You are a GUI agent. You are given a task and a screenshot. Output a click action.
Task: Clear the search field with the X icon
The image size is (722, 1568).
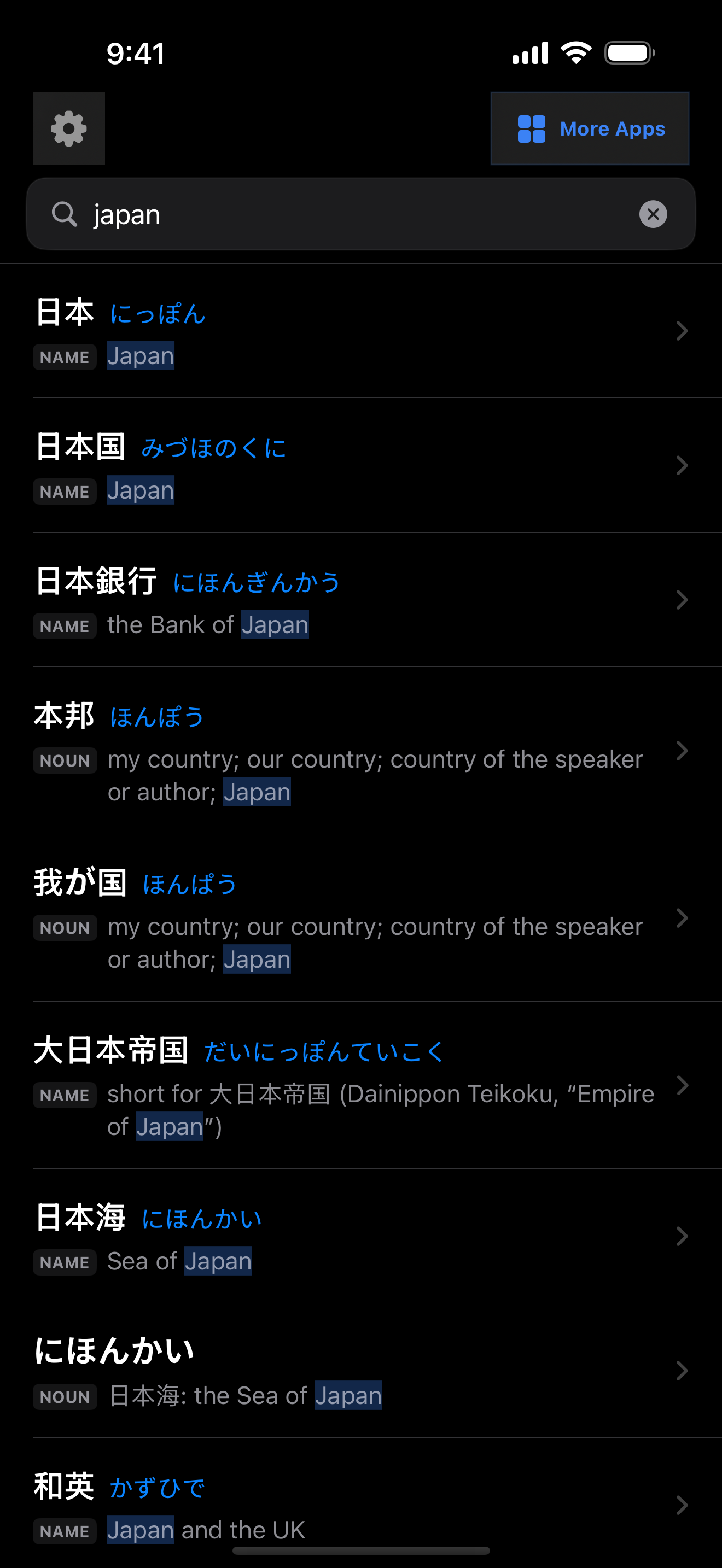click(x=653, y=214)
